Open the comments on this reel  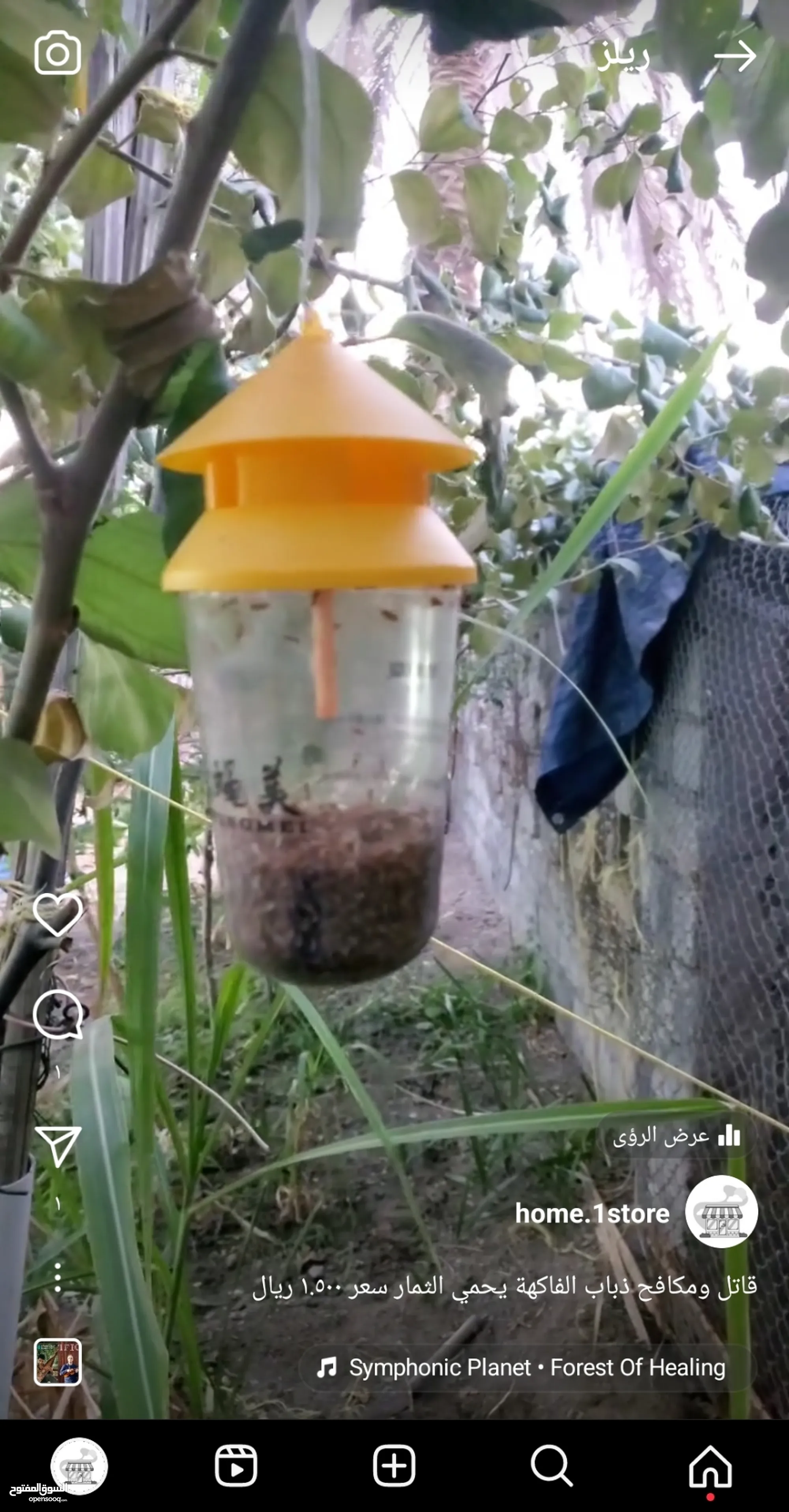click(x=58, y=1014)
